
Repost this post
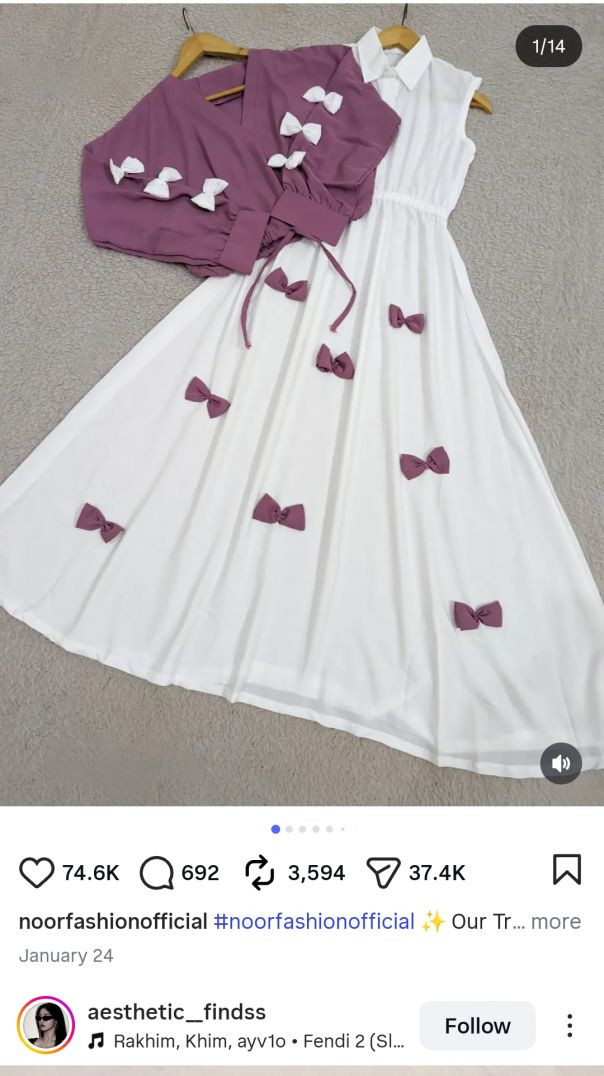[260, 872]
